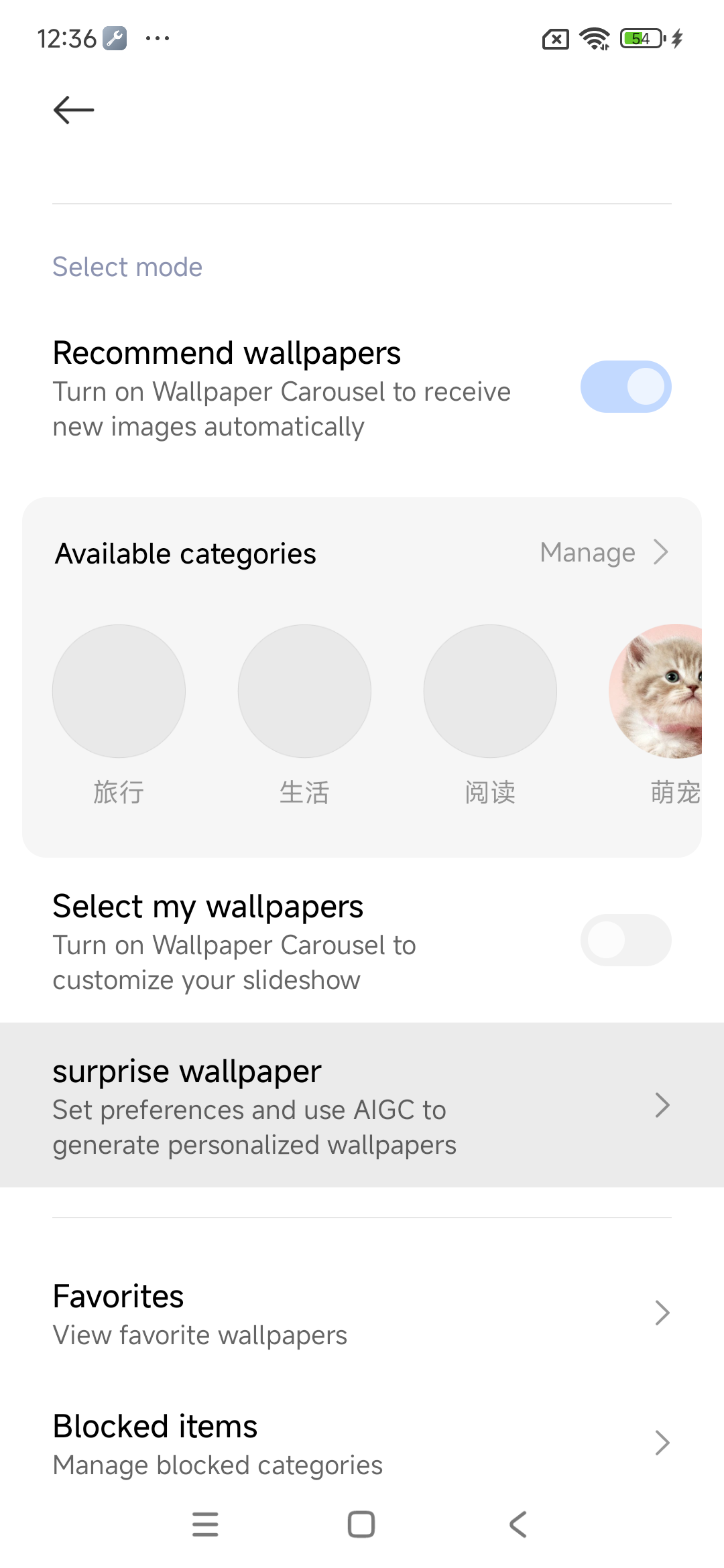Select the 阅读 category
The height and width of the screenshot is (1568, 724).
(x=490, y=692)
